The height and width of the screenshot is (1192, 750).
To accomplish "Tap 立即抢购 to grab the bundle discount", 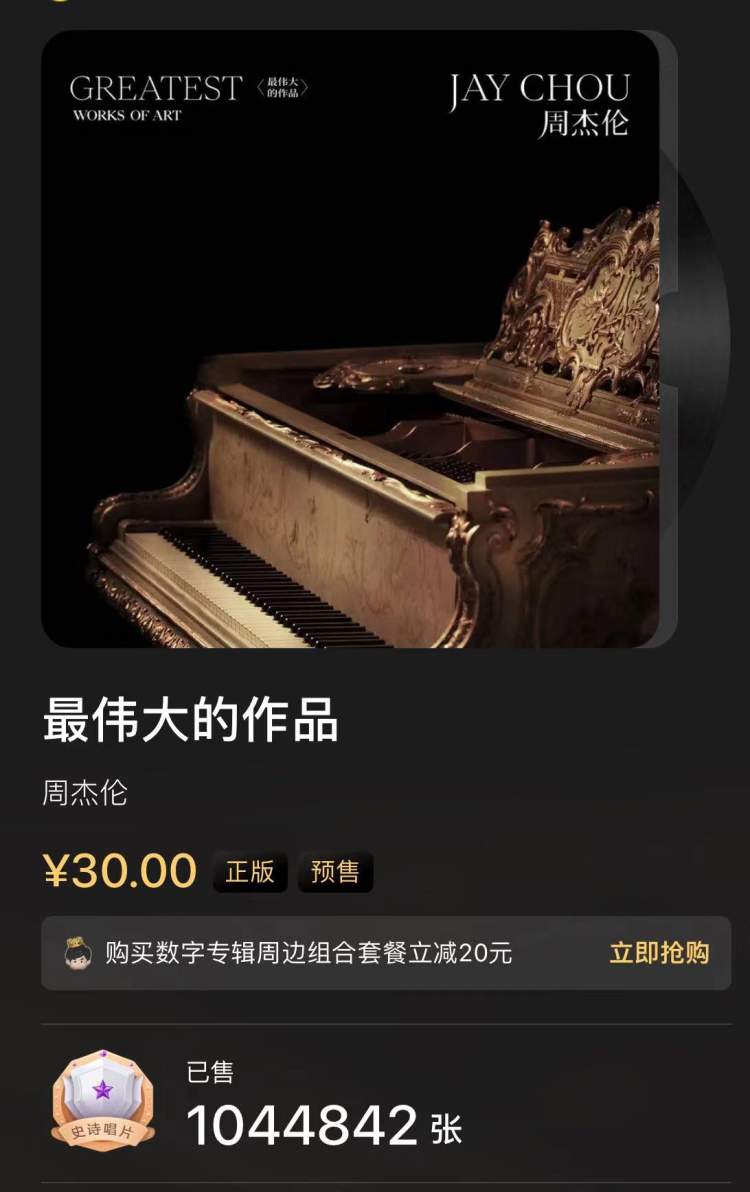I will pos(659,953).
